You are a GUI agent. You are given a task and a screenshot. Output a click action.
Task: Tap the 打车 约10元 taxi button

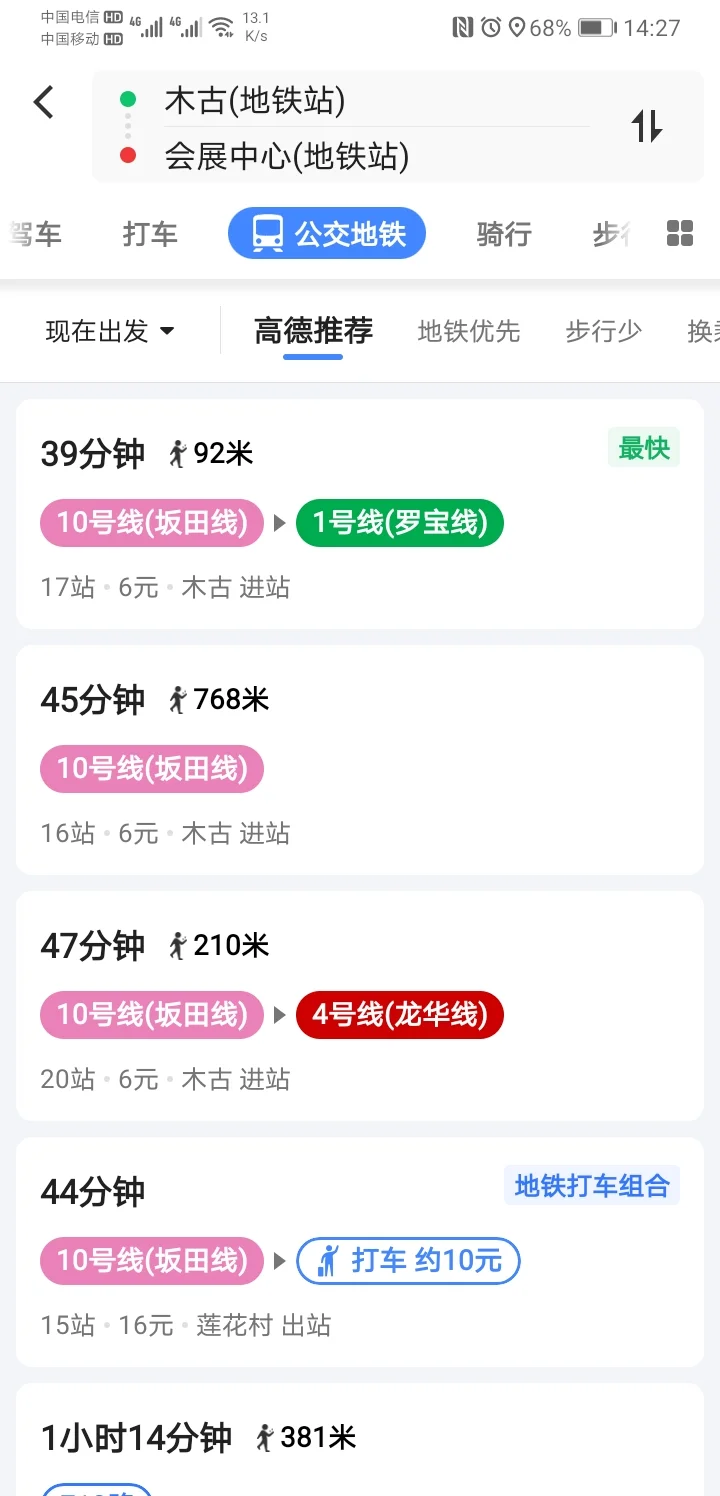tap(408, 1261)
